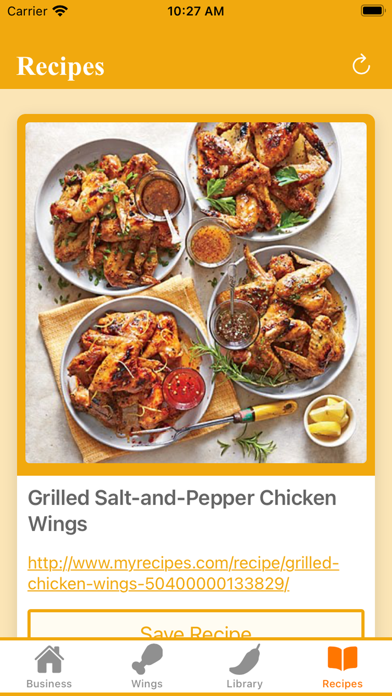The image size is (392, 696).
Task: Go to the Wings tab
Action: [147, 666]
